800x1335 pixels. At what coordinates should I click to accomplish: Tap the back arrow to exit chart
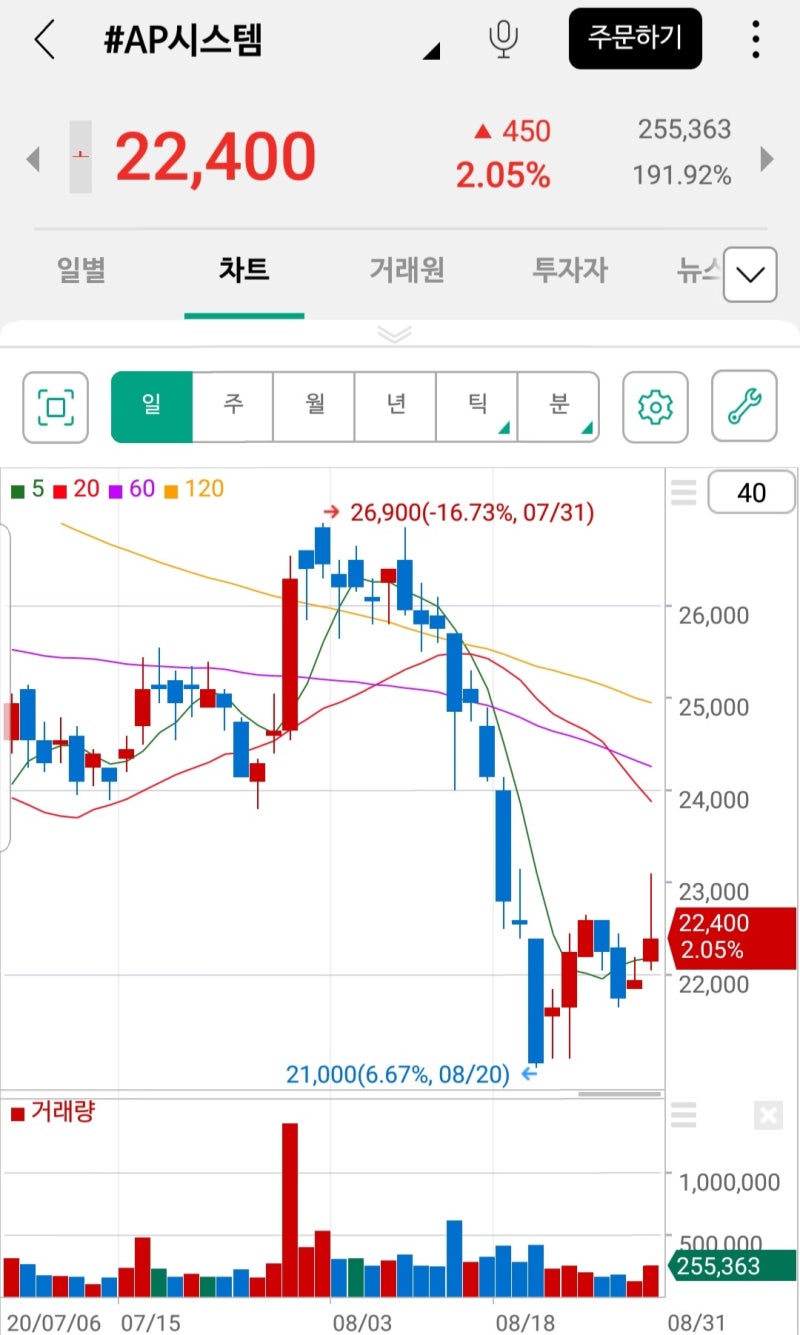click(x=44, y=40)
